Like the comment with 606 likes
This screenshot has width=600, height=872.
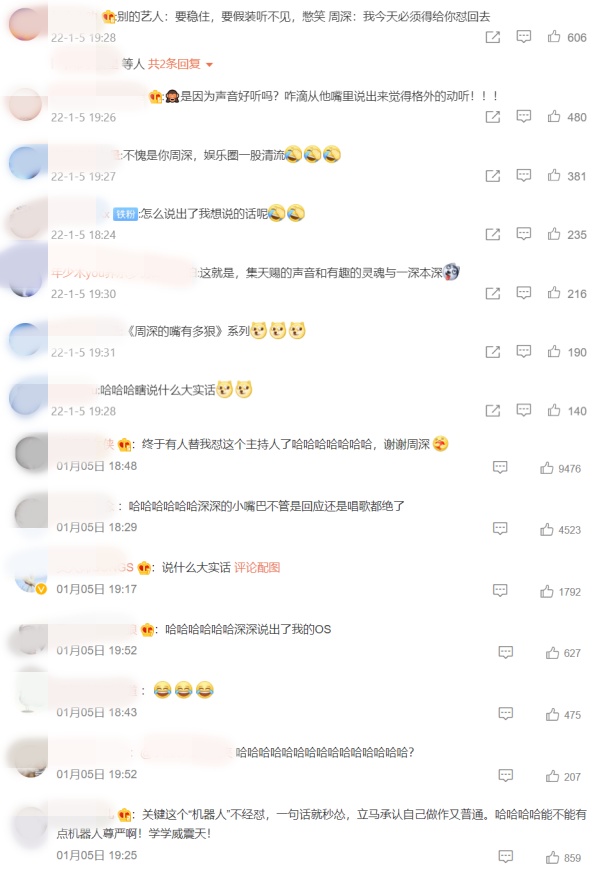[x=554, y=37]
